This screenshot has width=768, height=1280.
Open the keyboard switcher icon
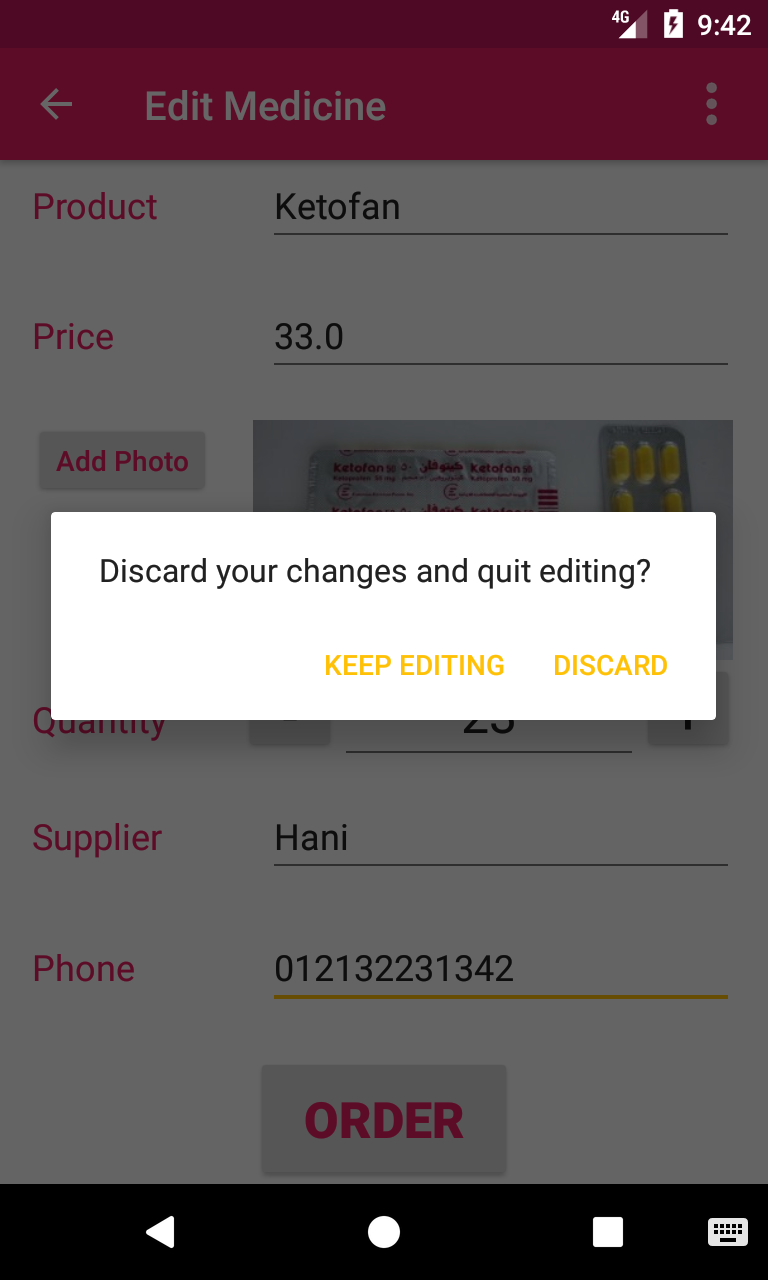pyautogui.click(x=727, y=1232)
